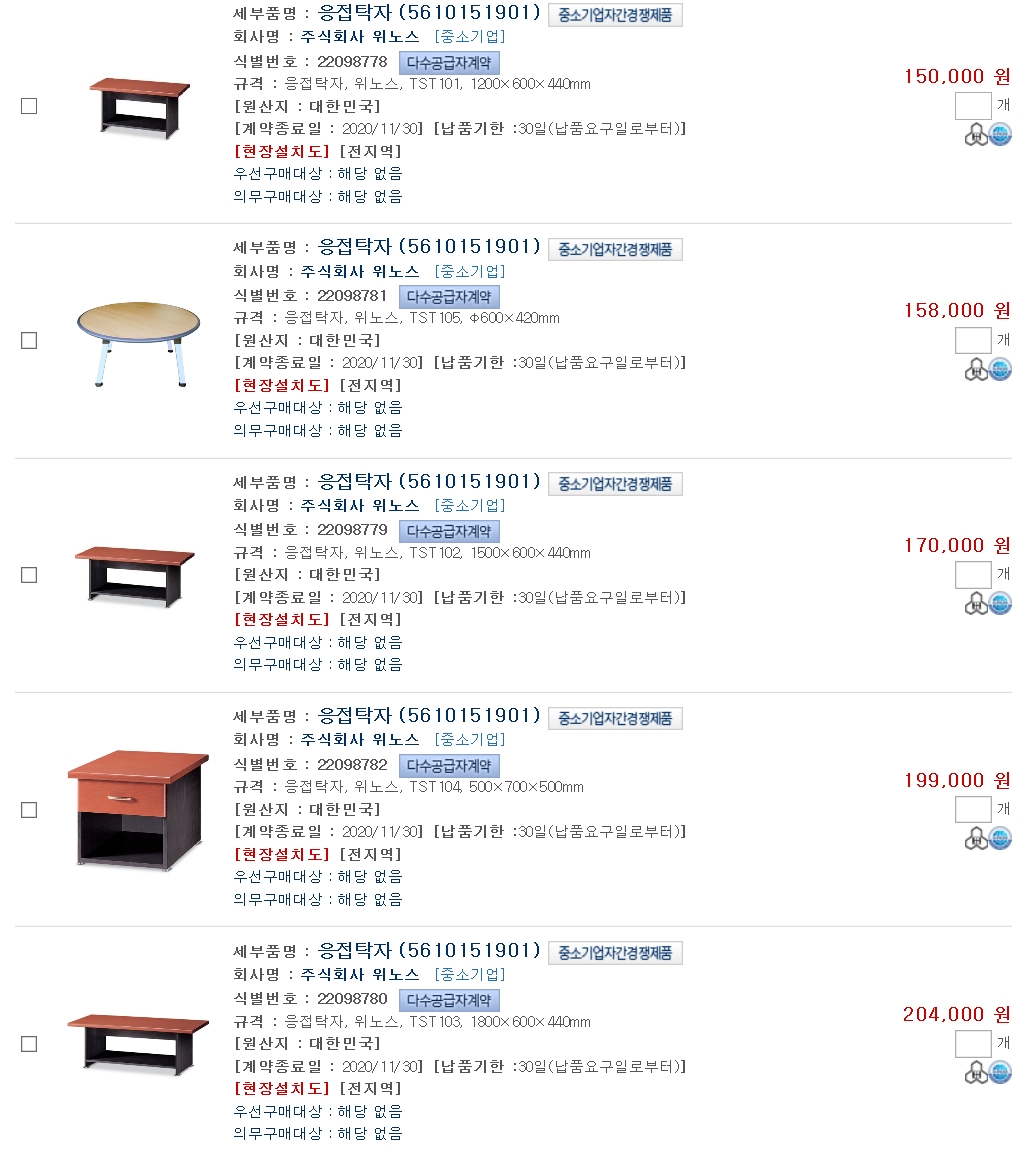Select the checkbox for the TST103 table
1026x1156 pixels.
[x=29, y=1044]
